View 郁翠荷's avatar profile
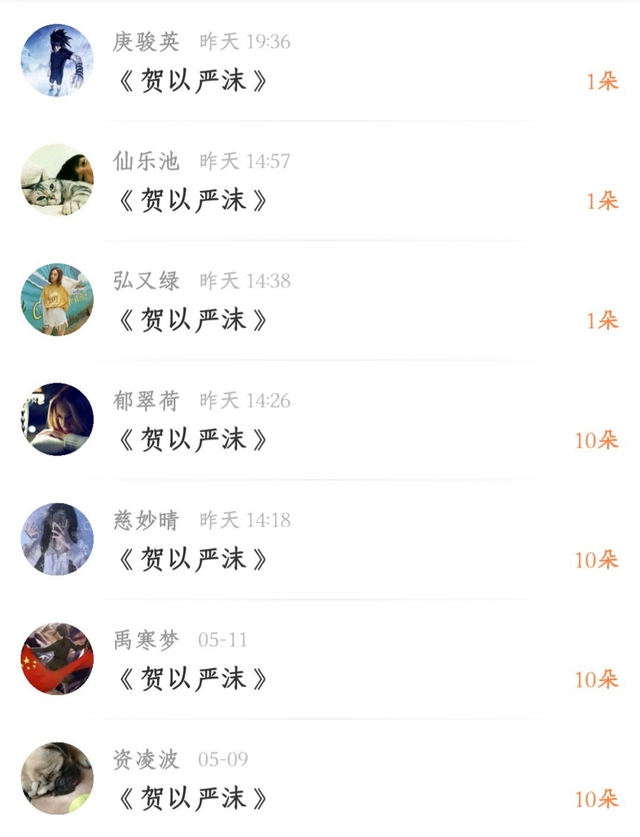This screenshot has height=837, width=640. [57, 419]
